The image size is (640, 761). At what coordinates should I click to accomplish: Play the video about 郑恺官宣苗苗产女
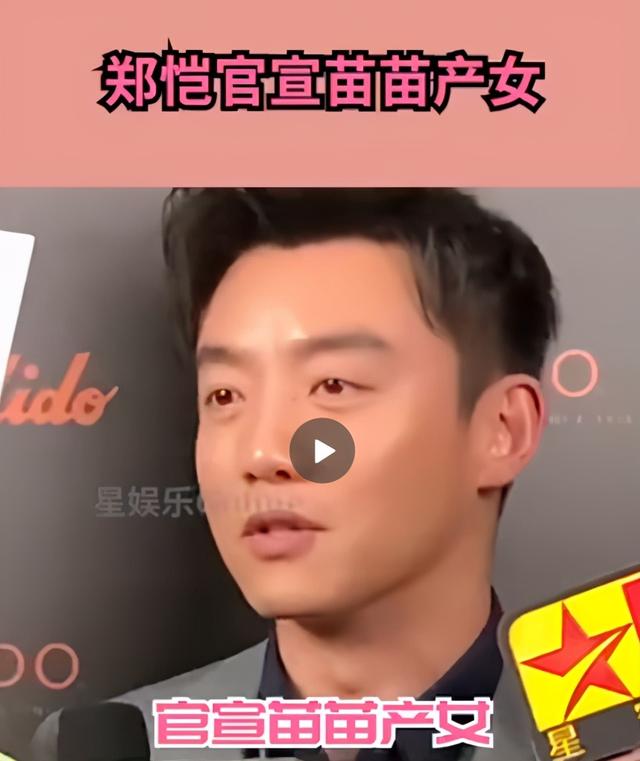(322, 451)
